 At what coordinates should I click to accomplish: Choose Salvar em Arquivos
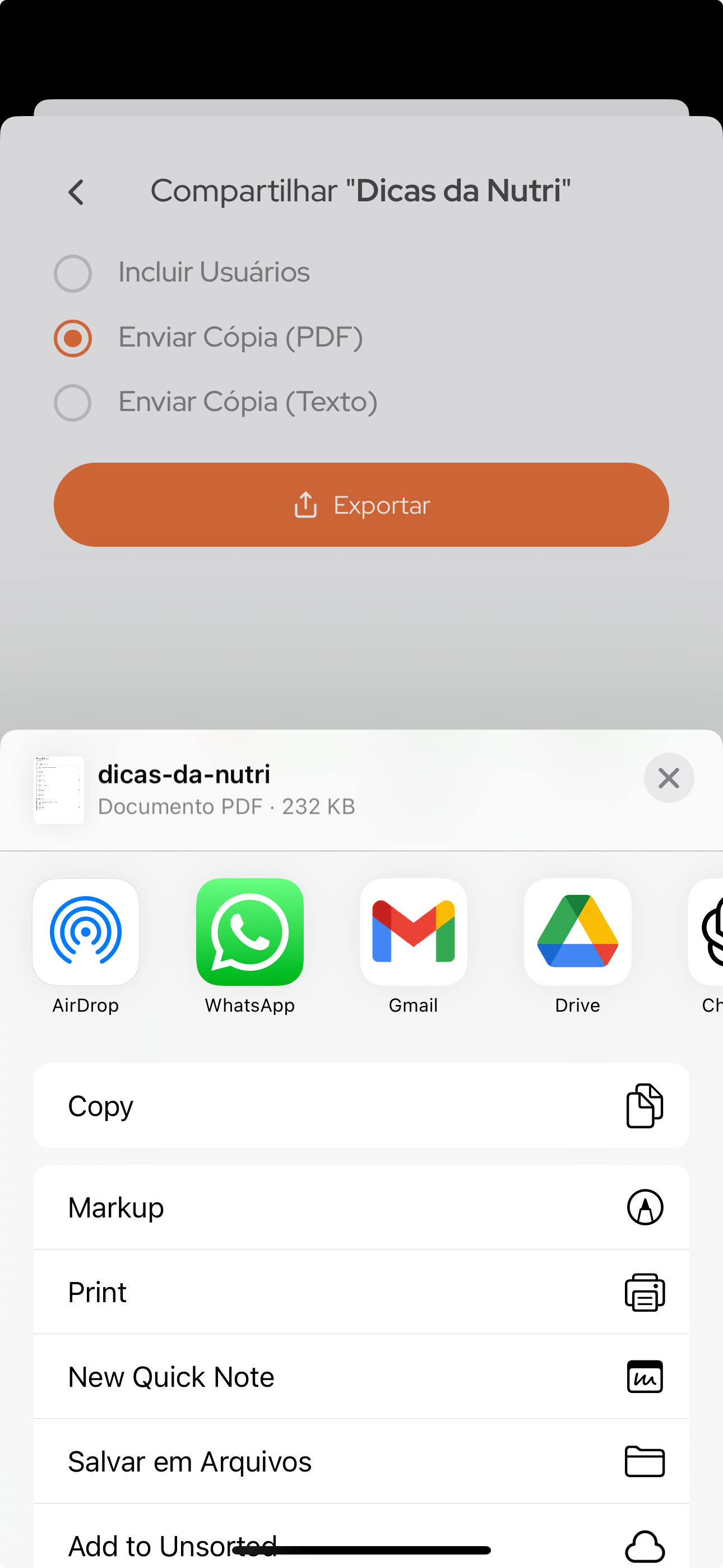[x=361, y=1461]
